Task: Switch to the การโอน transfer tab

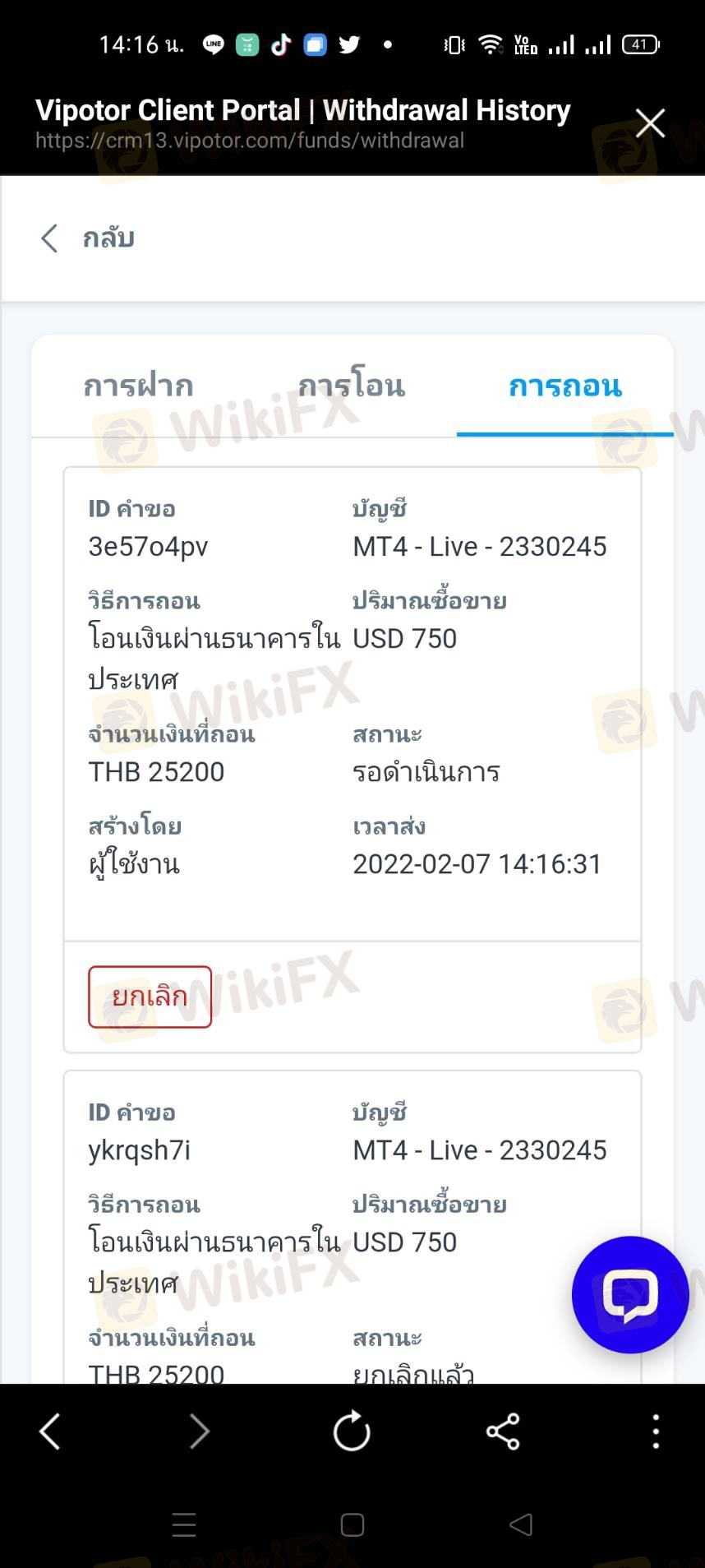Action: point(352,386)
